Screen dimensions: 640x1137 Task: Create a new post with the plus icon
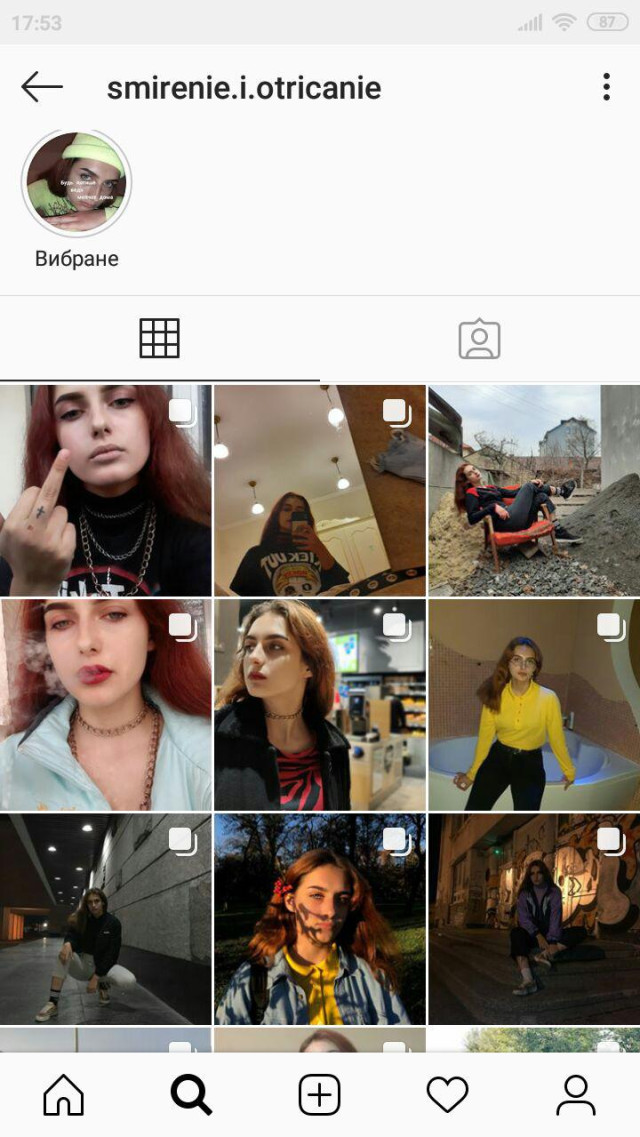pyautogui.click(x=320, y=1095)
